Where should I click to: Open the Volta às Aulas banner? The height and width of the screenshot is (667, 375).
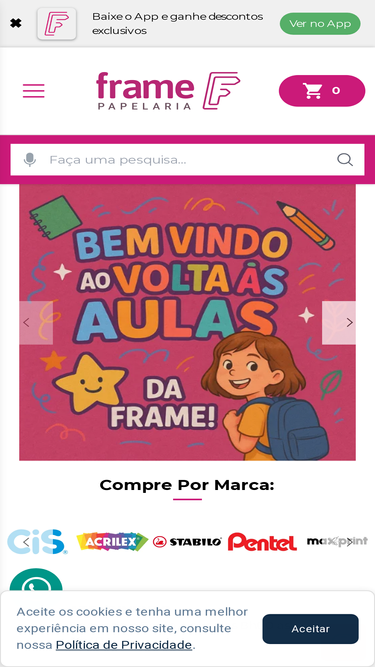[187, 322]
